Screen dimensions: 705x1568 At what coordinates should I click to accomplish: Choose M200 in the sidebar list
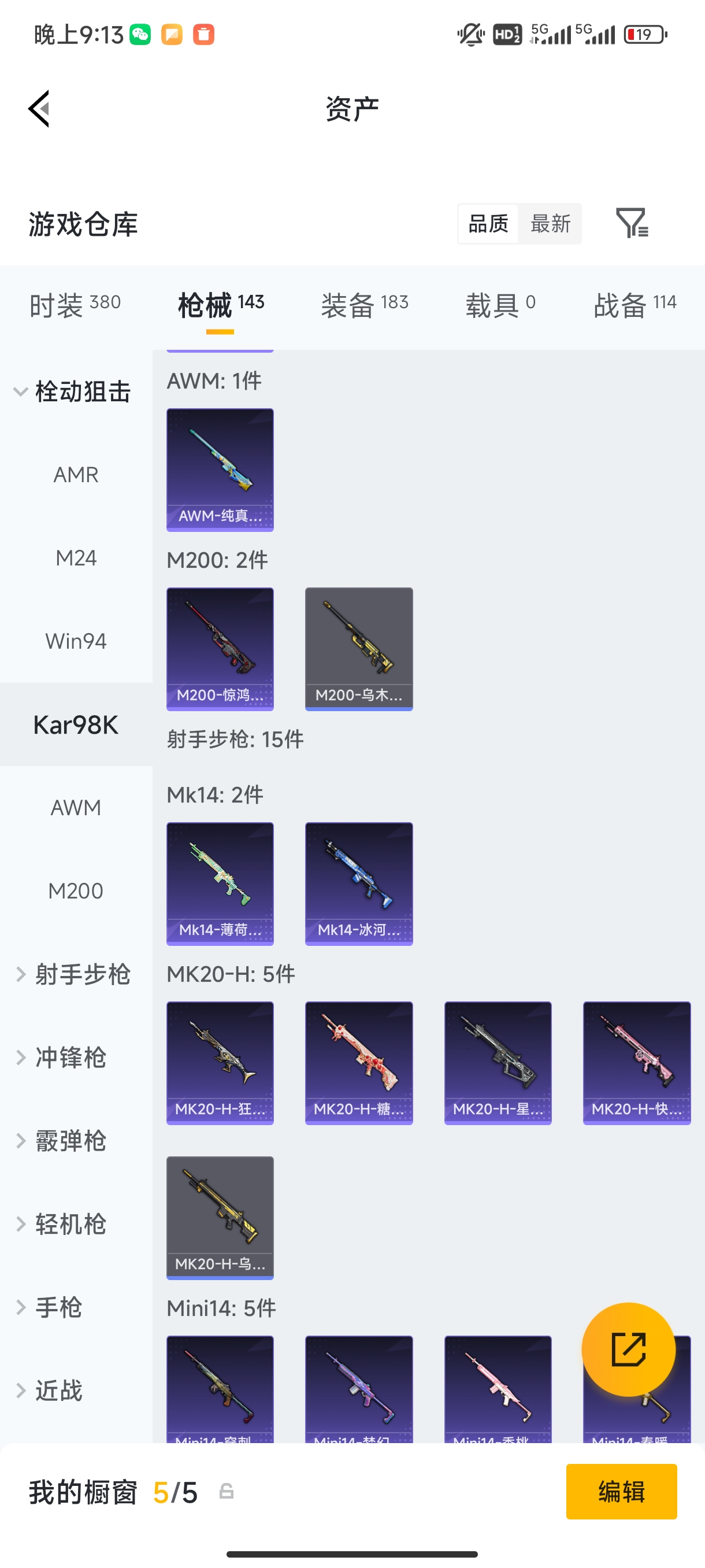point(76,891)
